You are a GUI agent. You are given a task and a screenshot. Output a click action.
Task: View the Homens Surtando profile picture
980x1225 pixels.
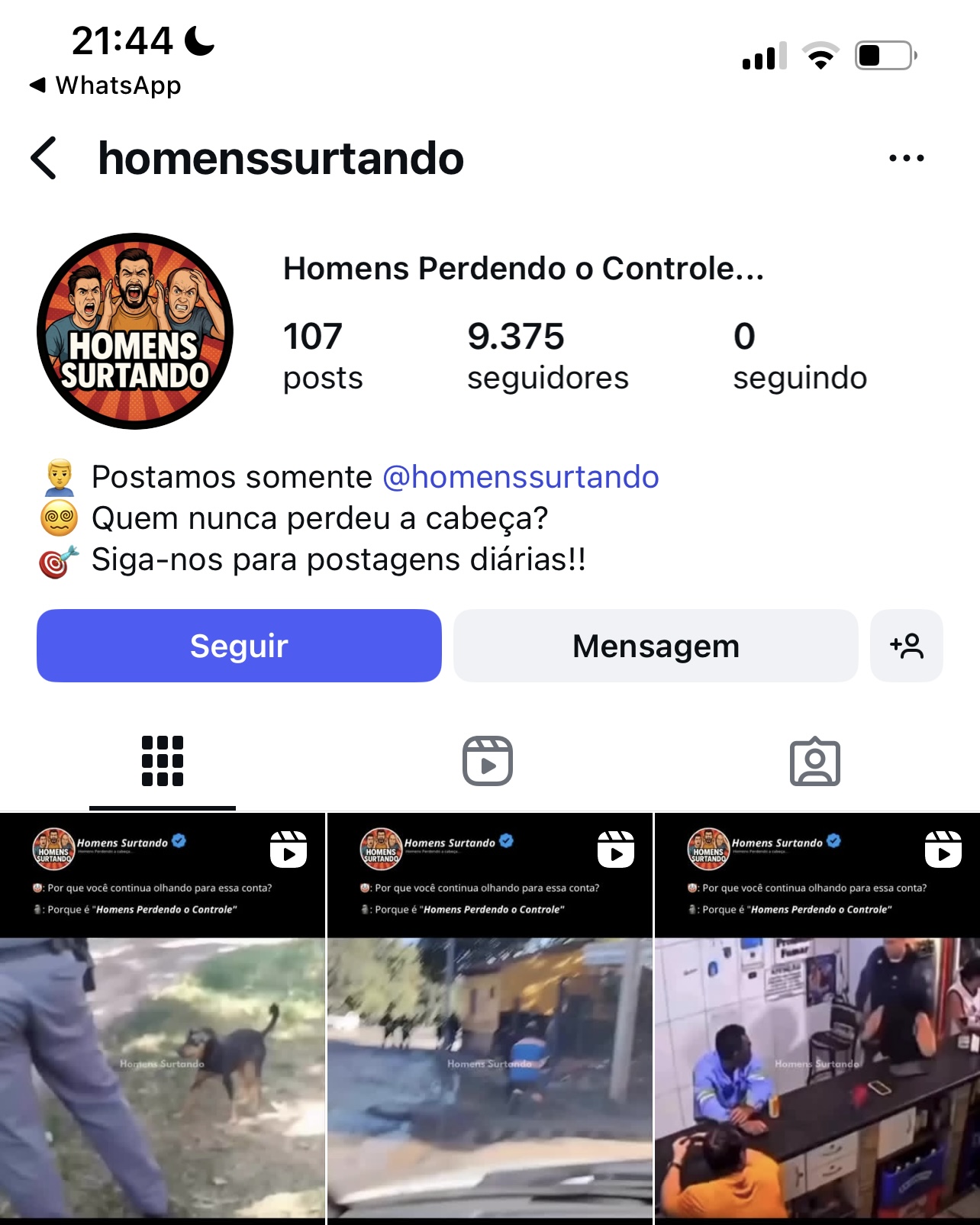135,331
